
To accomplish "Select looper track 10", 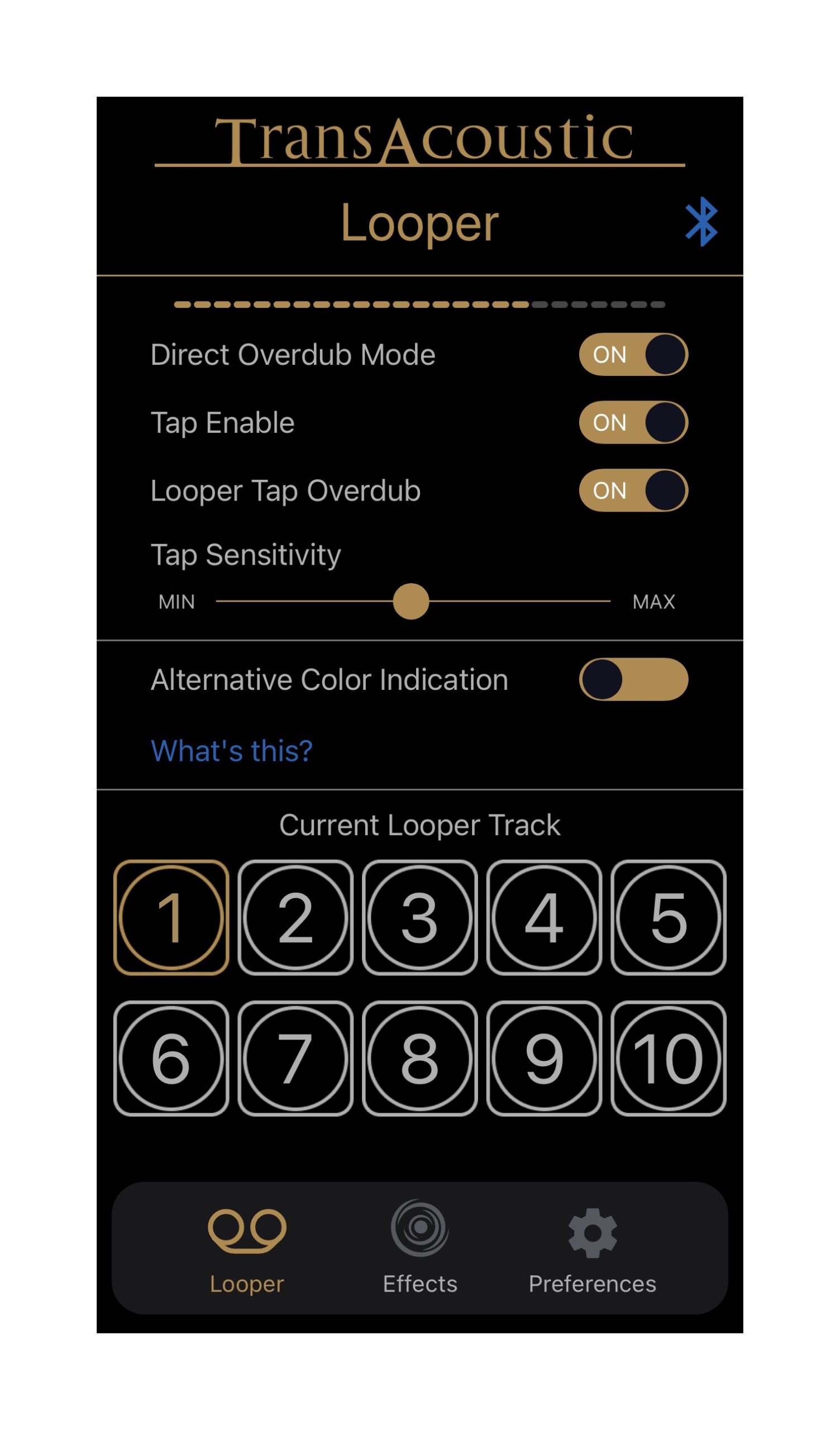I will click(x=669, y=1059).
